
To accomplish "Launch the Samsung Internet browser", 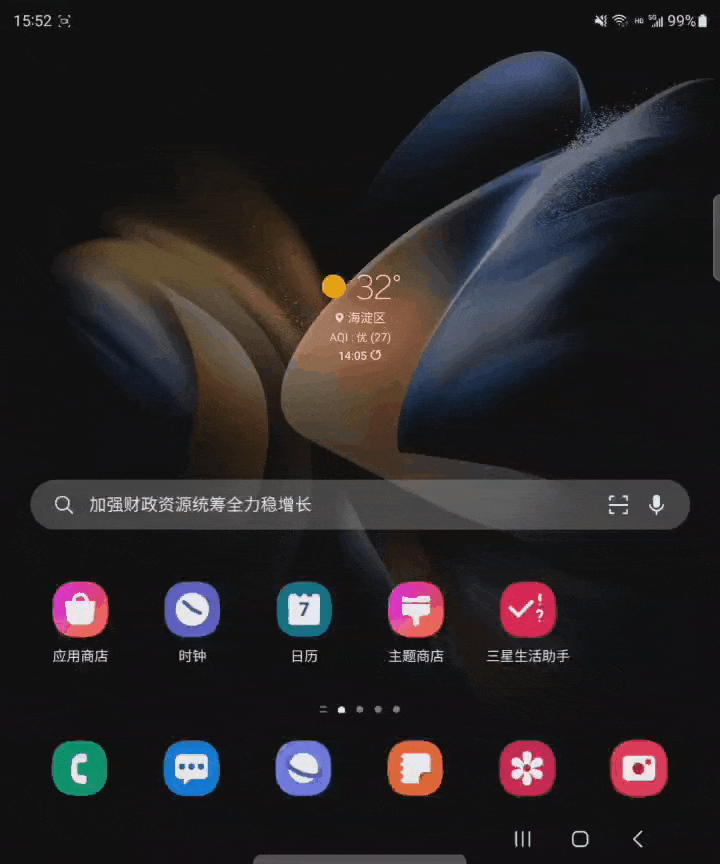I will point(304,768).
